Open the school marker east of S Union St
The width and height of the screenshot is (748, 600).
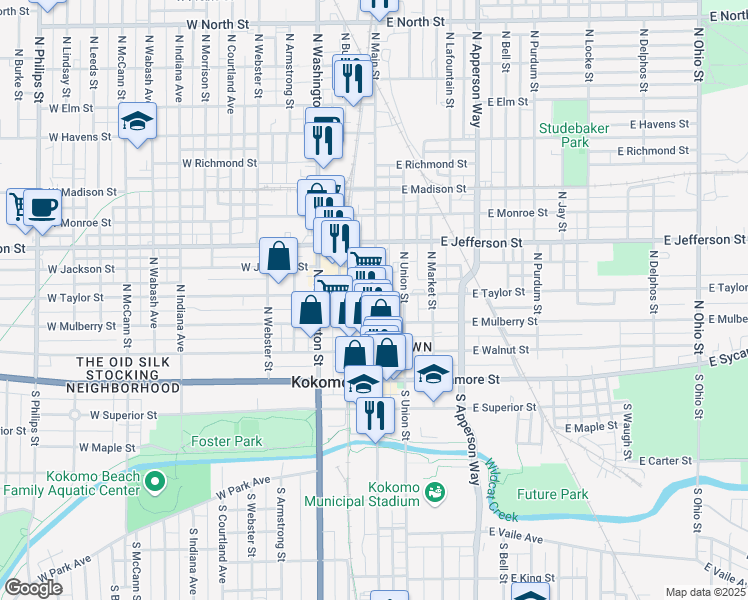coord(432,375)
